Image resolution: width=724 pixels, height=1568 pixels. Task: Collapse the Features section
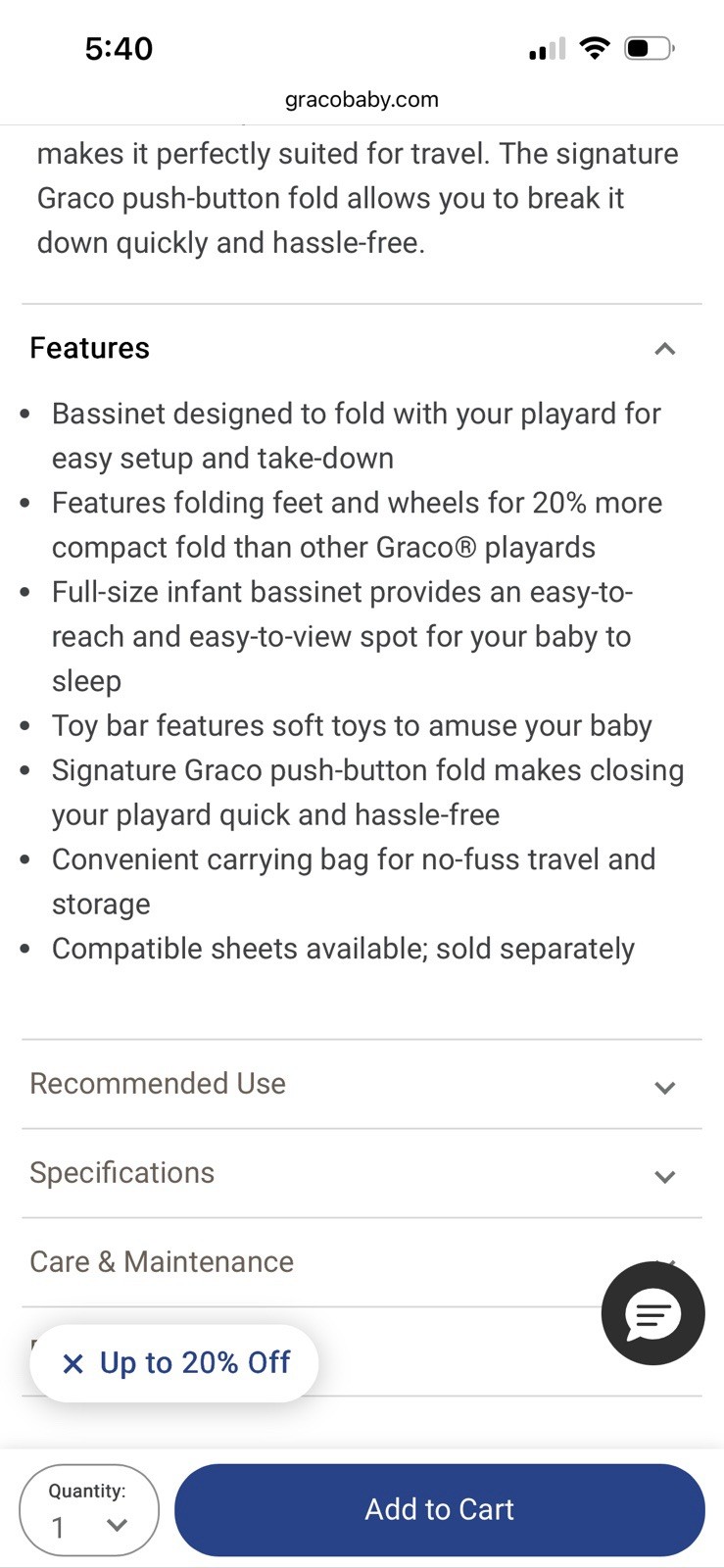664,349
